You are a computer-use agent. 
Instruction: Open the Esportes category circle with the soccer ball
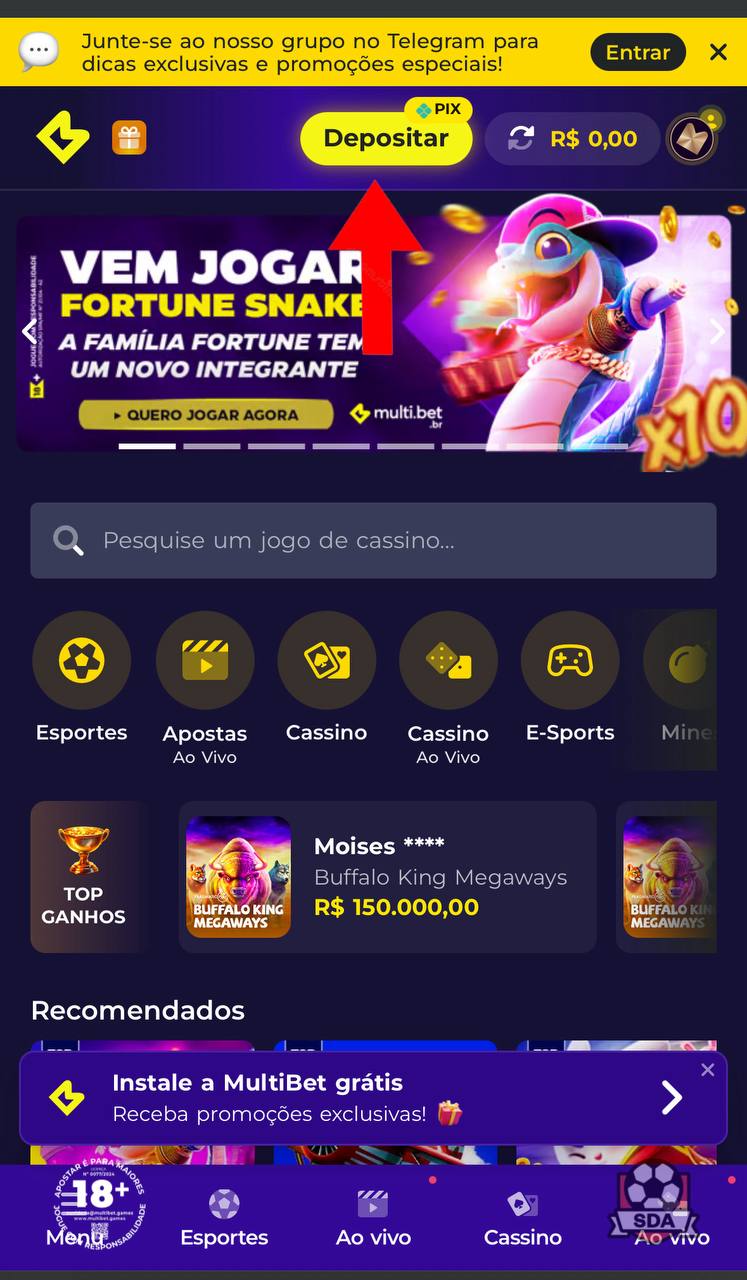[x=81, y=661]
